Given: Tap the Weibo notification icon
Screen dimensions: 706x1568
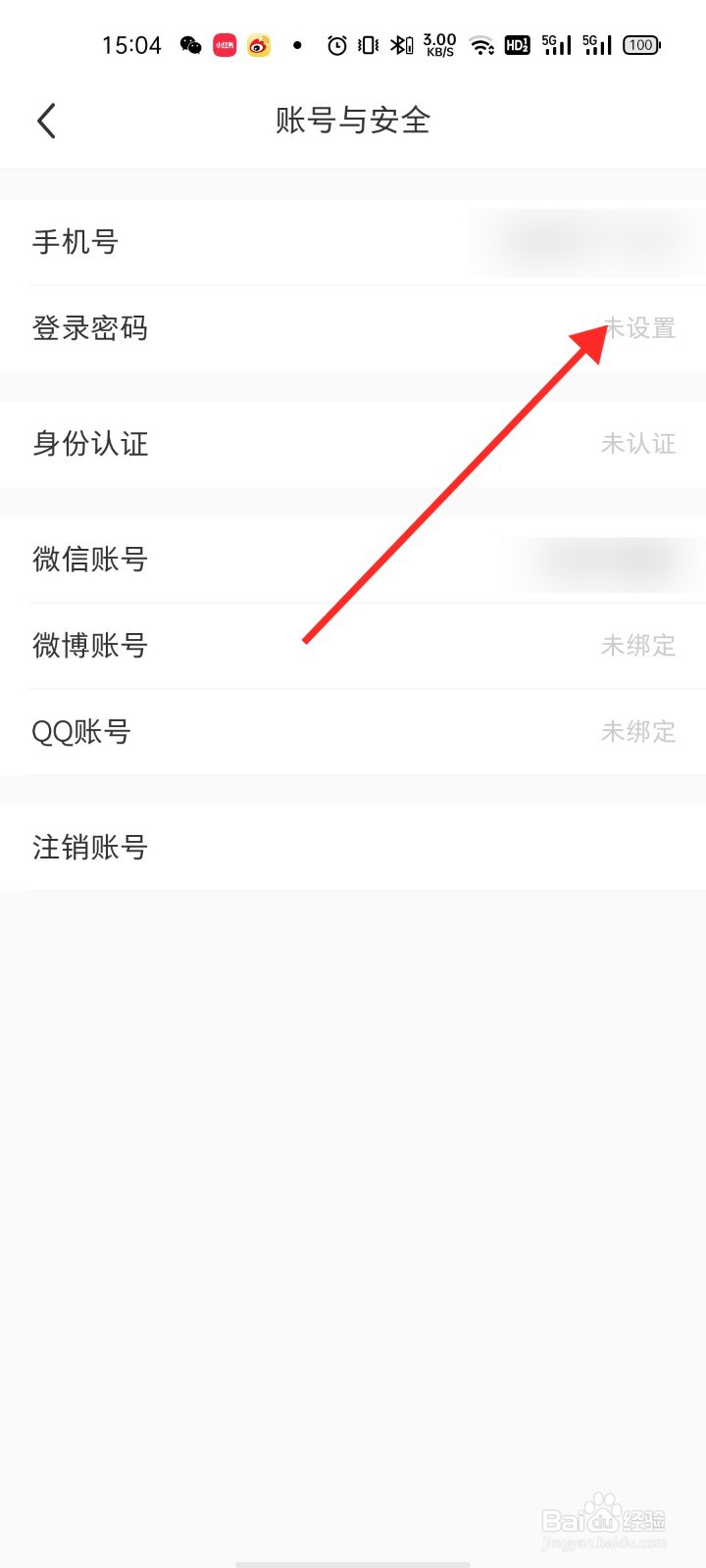Looking at the screenshot, I should [x=258, y=44].
